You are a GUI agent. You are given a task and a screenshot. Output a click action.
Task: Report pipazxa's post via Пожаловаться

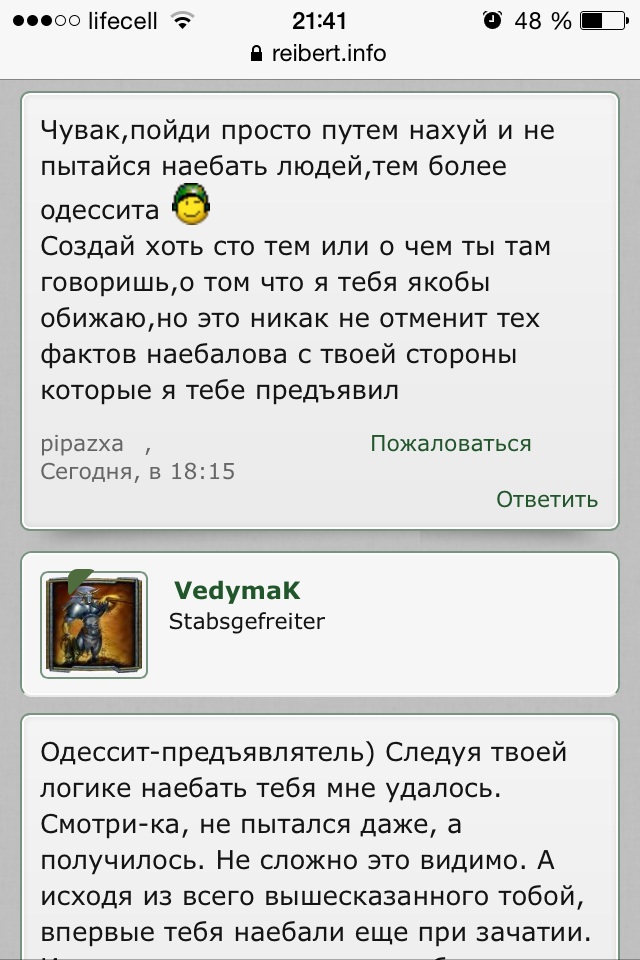point(450,444)
